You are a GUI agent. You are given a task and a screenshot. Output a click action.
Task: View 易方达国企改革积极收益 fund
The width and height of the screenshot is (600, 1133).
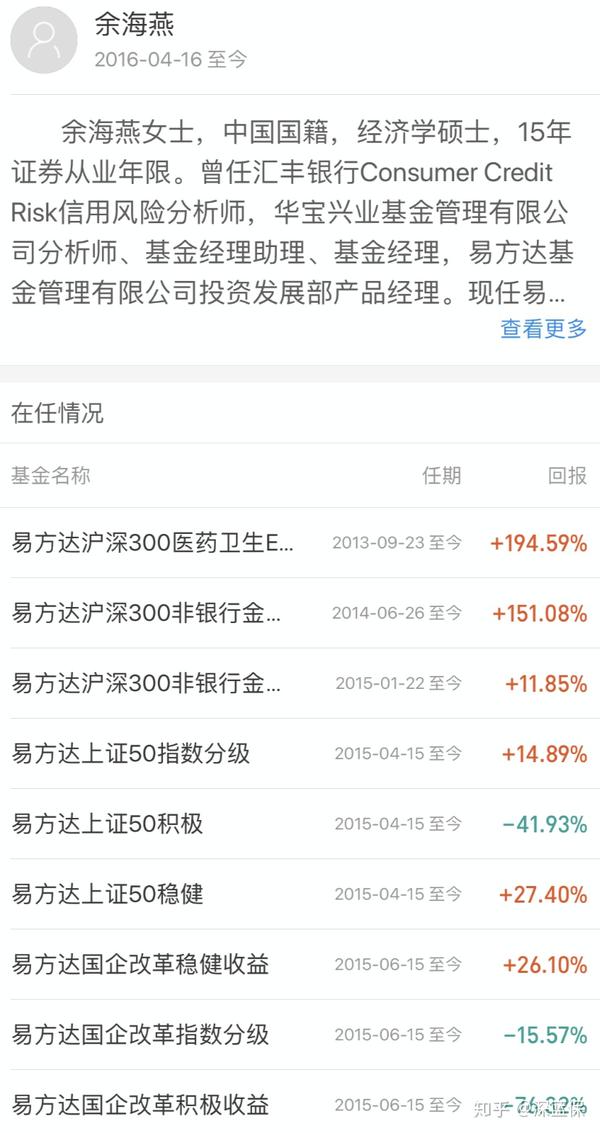click(x=300, y=1101)
